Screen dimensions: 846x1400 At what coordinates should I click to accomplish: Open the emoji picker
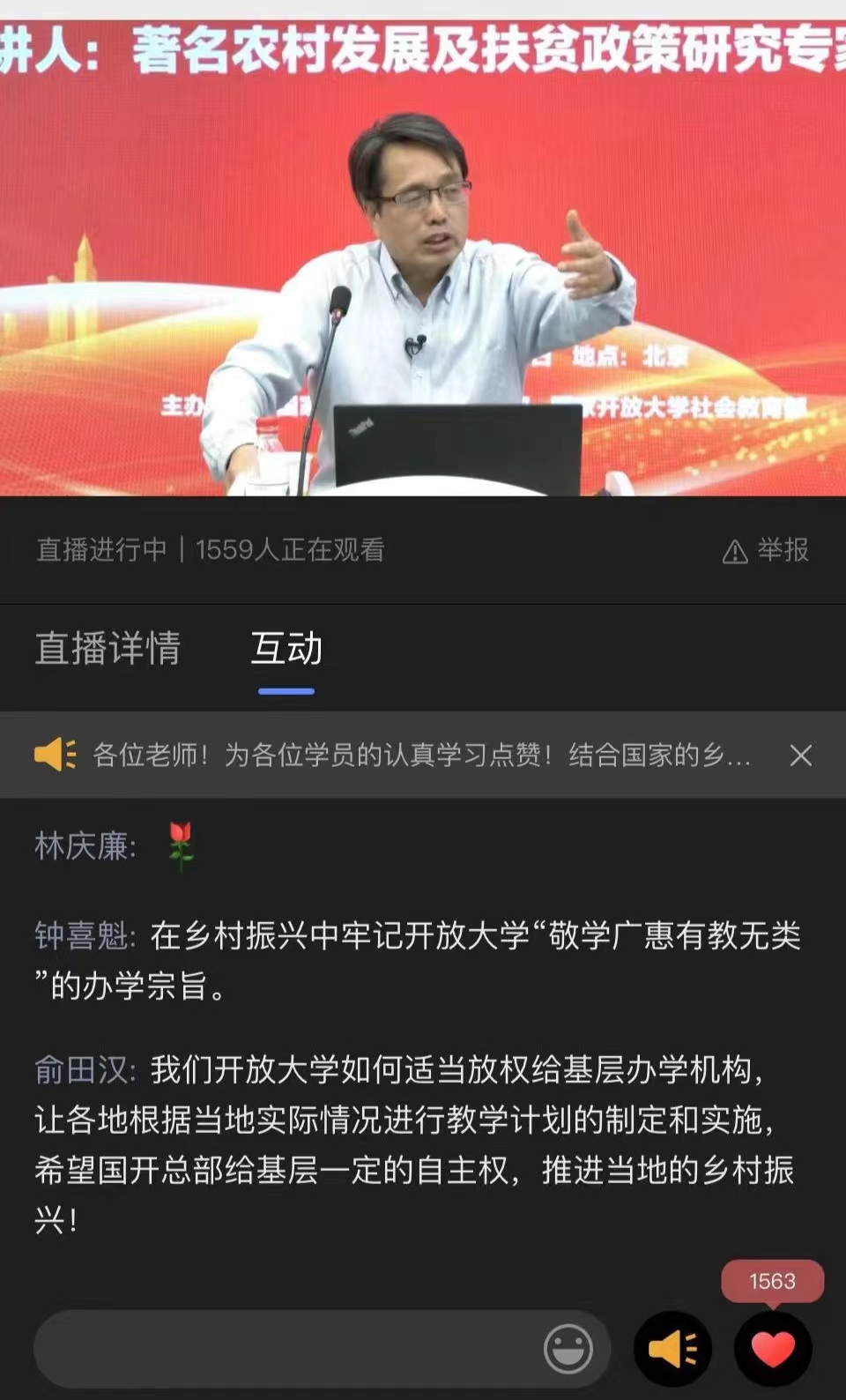point(568,1348)
